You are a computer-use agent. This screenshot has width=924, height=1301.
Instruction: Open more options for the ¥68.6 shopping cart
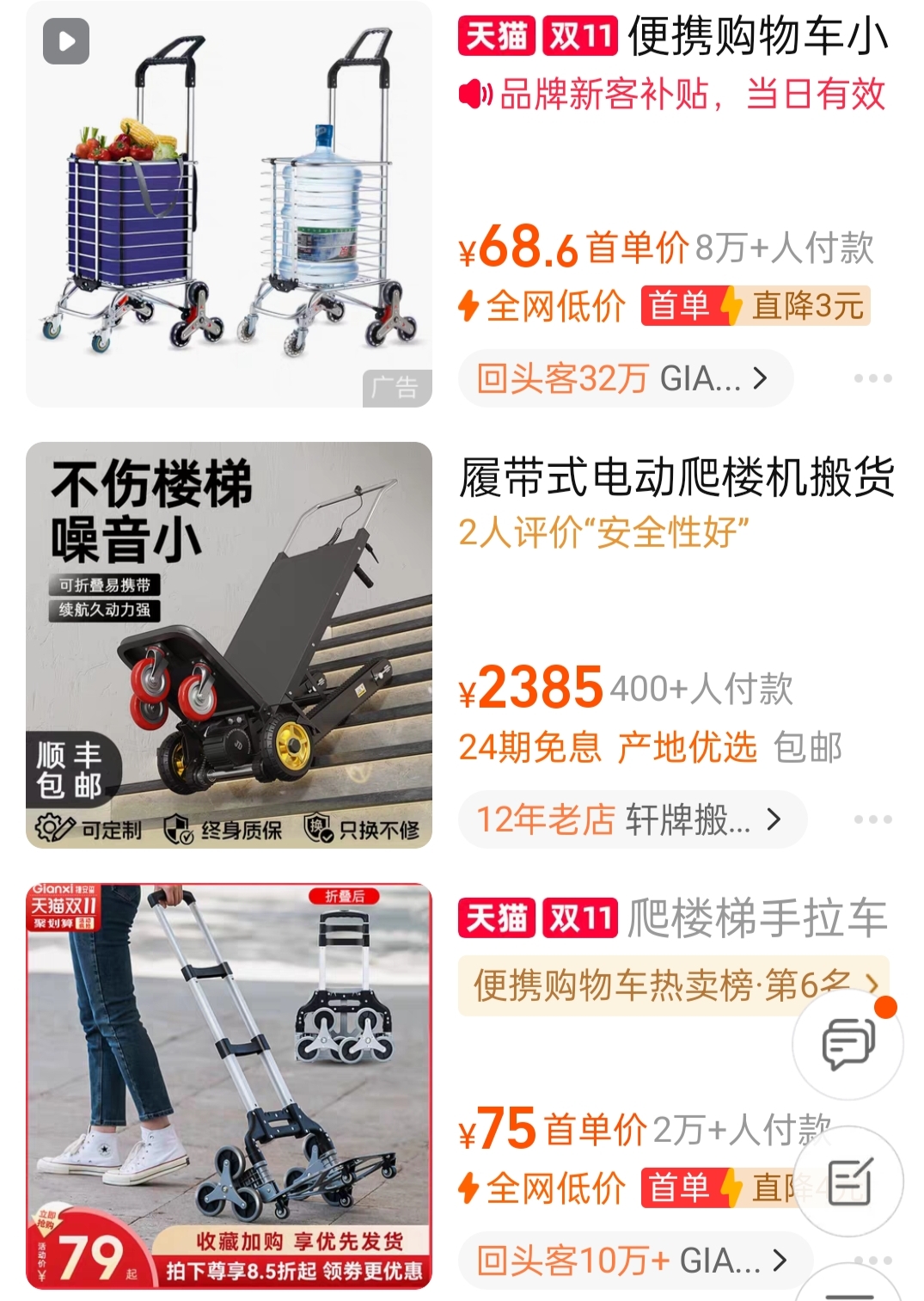pyautogui.click(x=872, y=378)
